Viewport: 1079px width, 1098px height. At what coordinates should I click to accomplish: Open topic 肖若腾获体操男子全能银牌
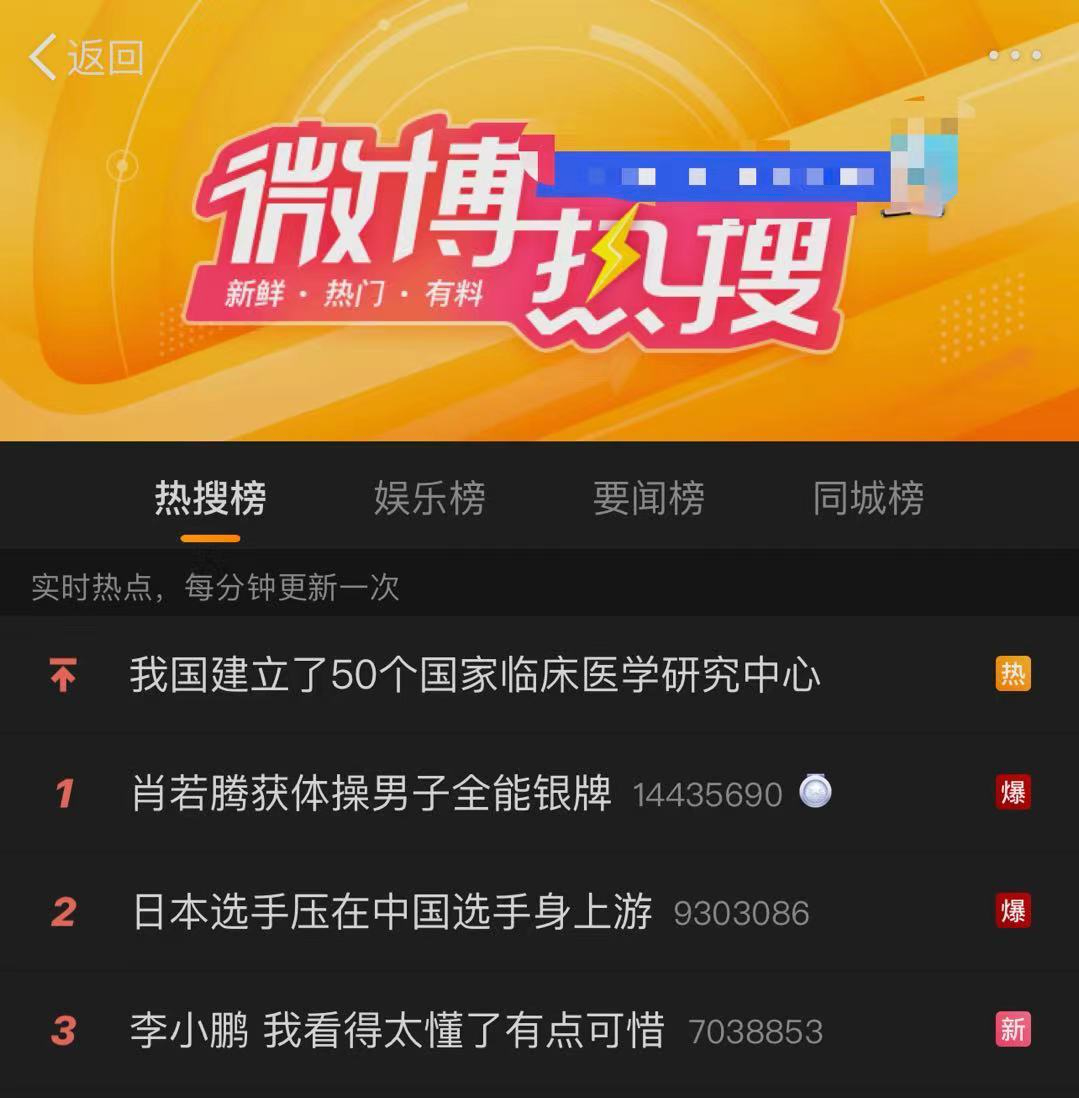pyautogui.click(x=371, y=794)
